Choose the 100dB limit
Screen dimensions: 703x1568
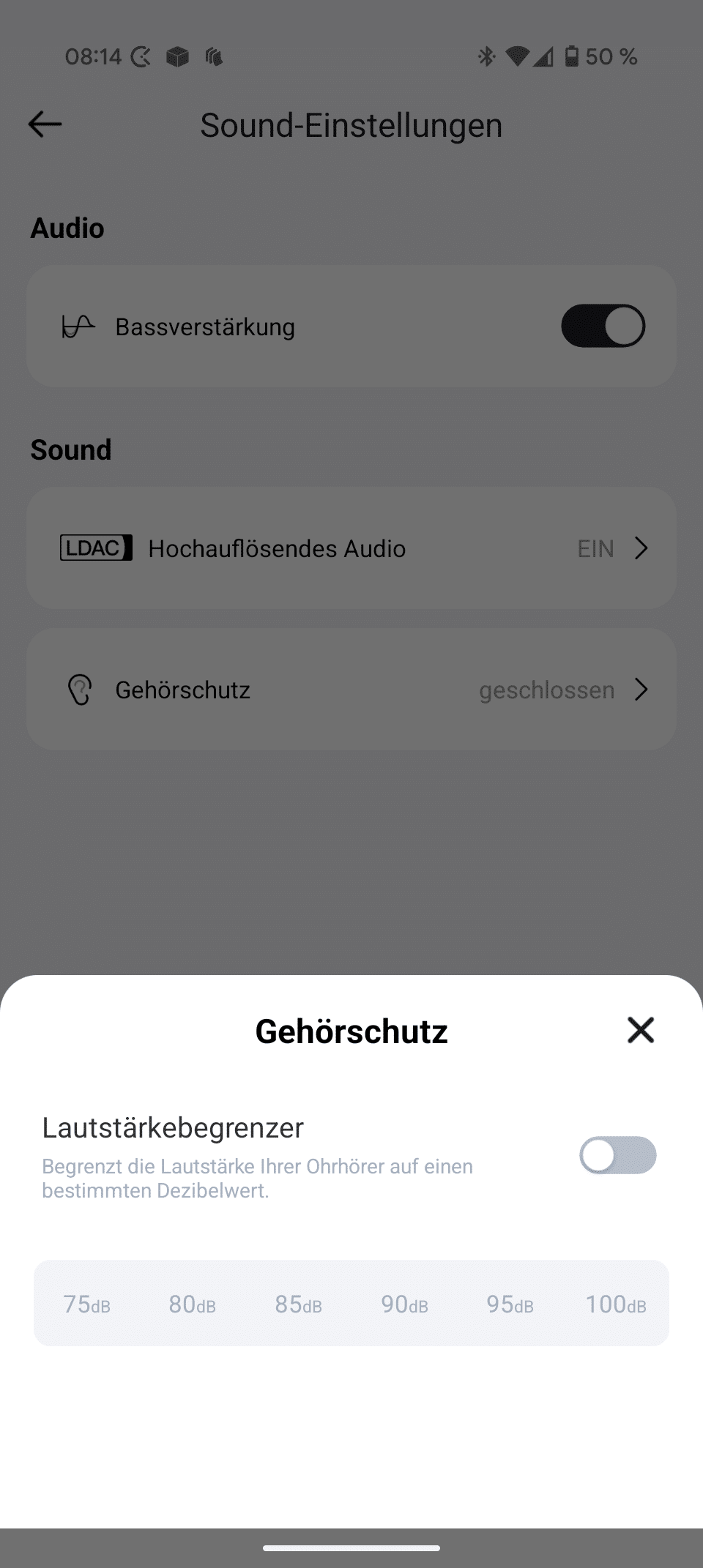(x=615, y=1304)
